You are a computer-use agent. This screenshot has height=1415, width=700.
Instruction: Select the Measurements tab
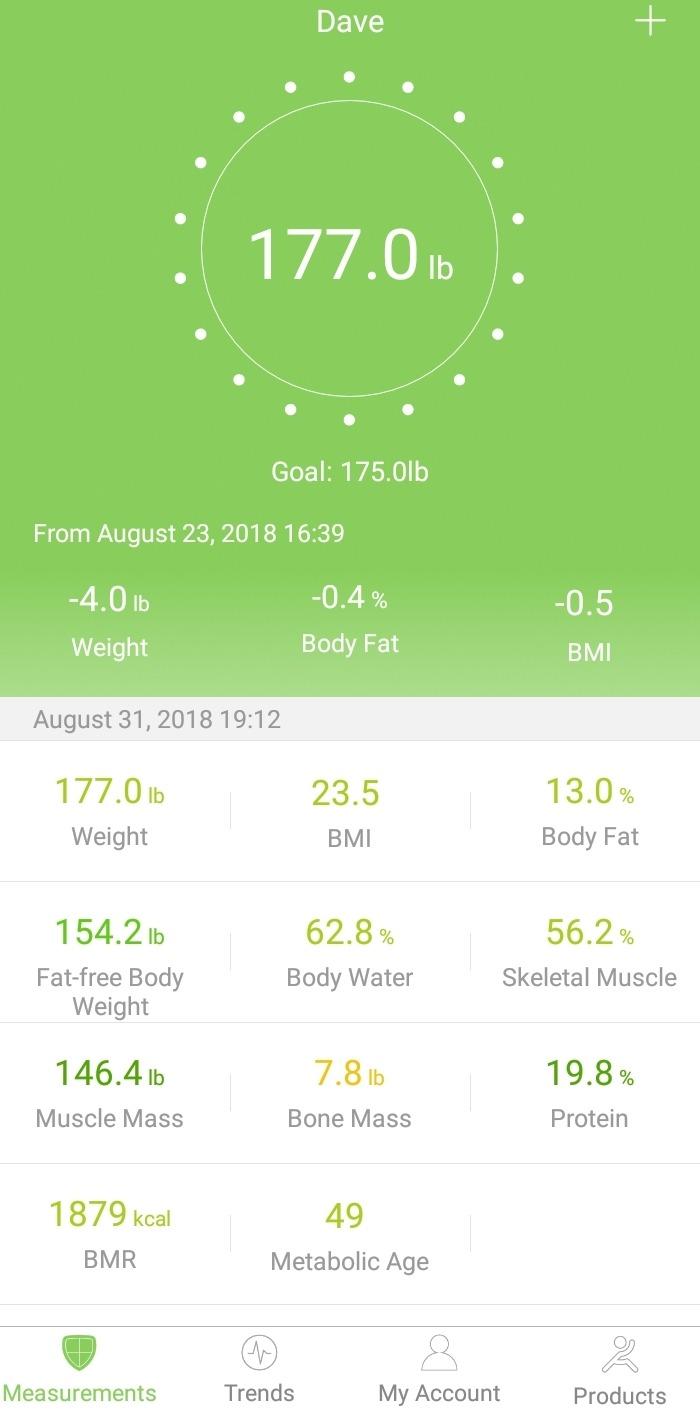pyautogui.click(x=80, y=1370)
